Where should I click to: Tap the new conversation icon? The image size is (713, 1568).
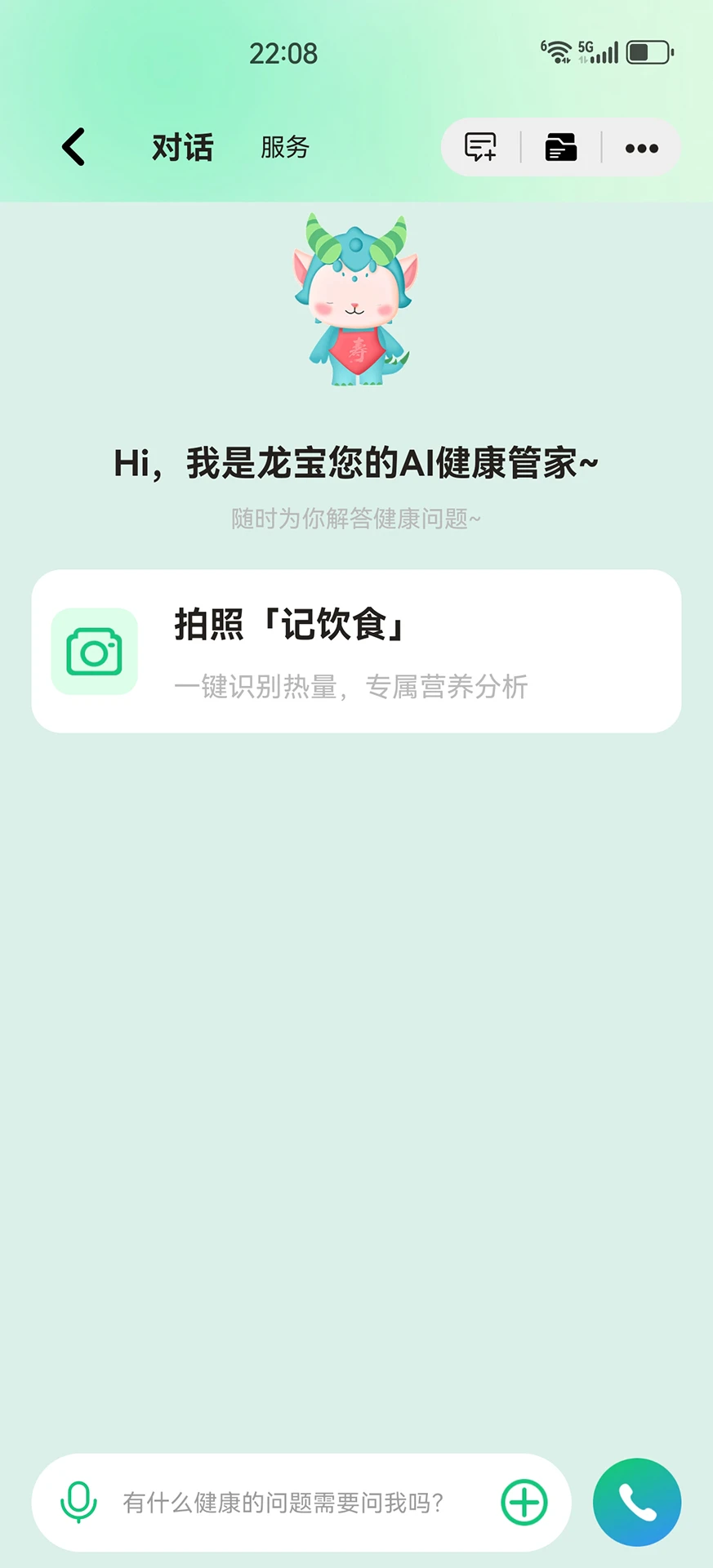click(481, 147)
